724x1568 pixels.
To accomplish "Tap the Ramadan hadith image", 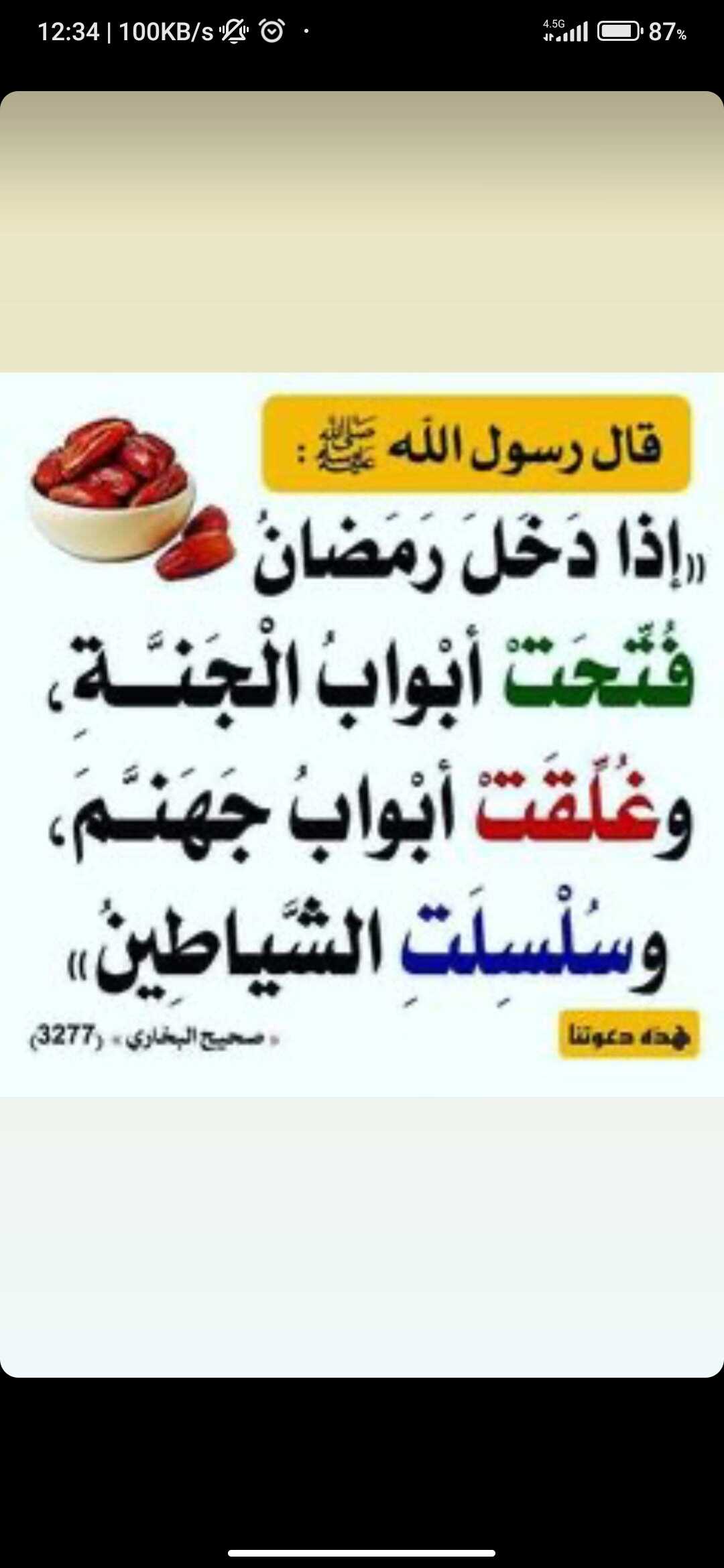I will tap(362, 734).
